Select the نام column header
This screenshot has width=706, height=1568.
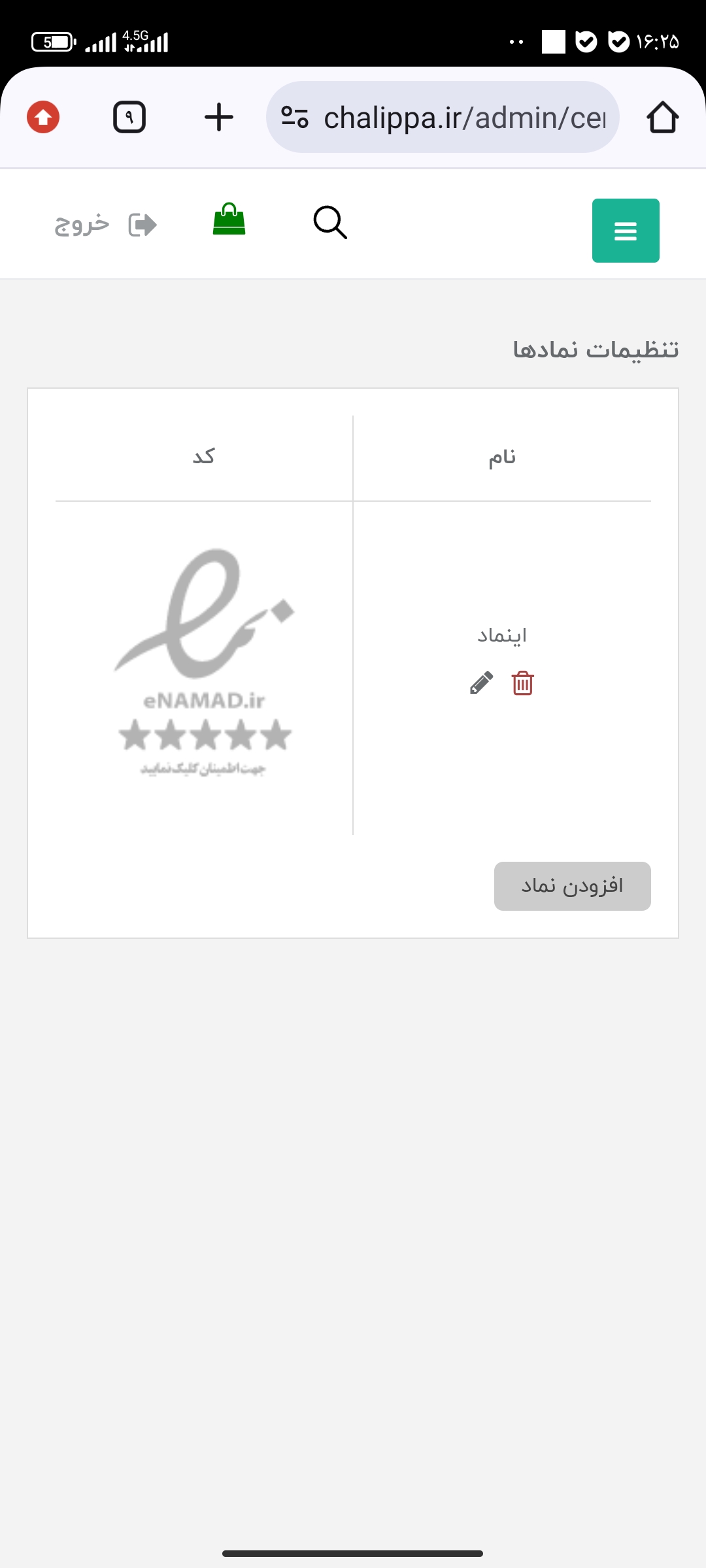[502, 457]
